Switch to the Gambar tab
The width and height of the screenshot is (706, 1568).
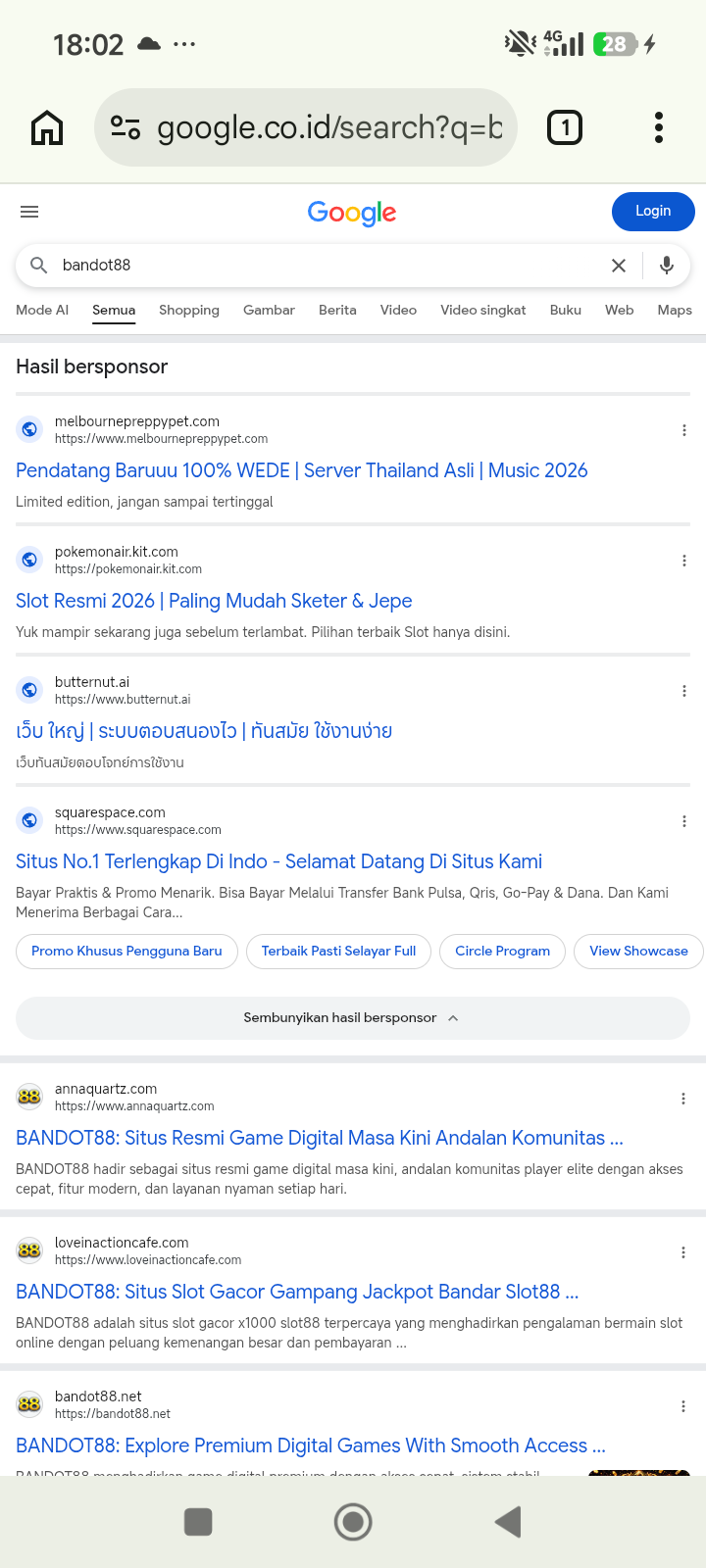pyautogui.click(x=269, y=310)
